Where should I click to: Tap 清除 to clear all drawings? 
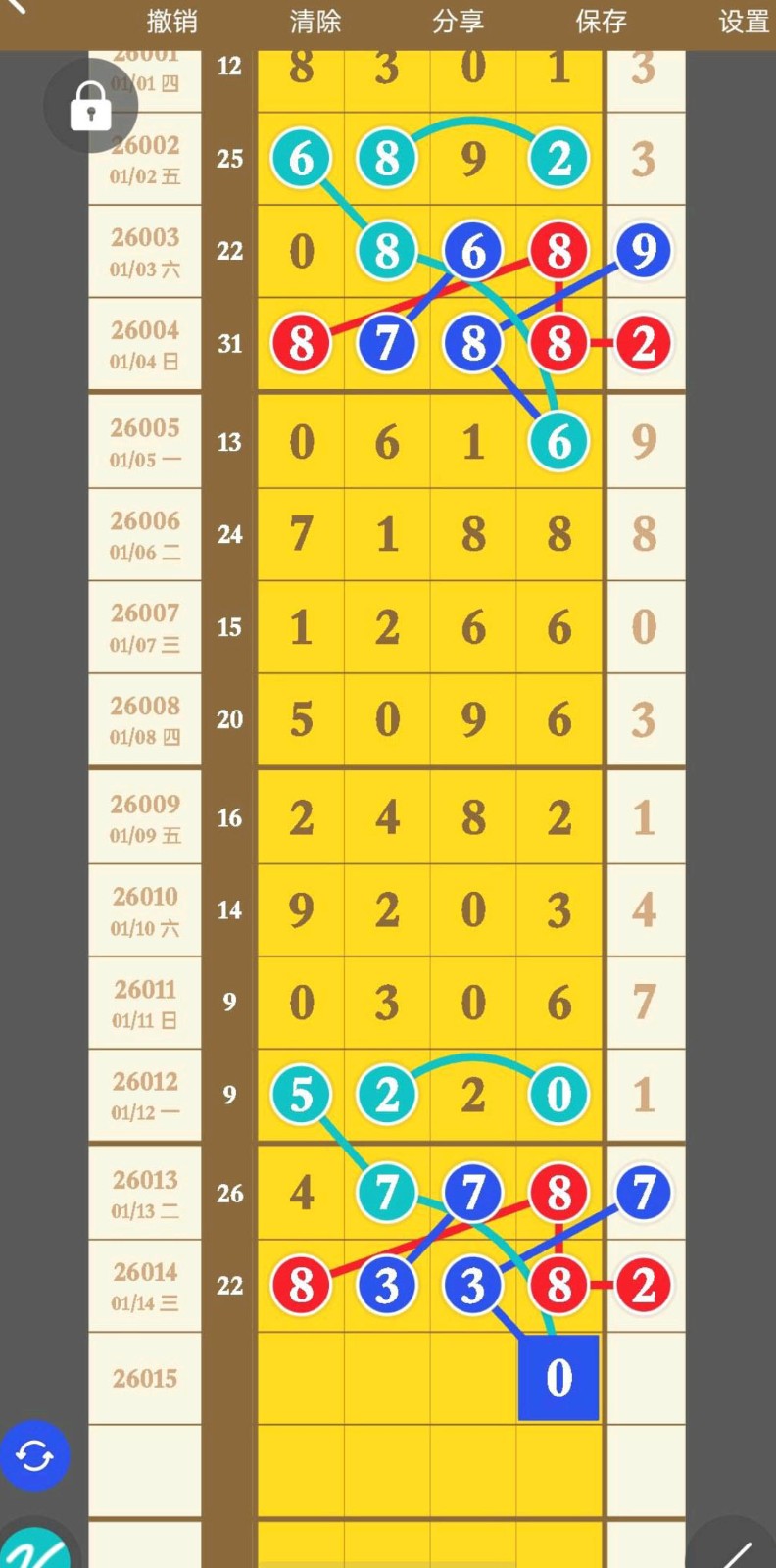point(315,21)
